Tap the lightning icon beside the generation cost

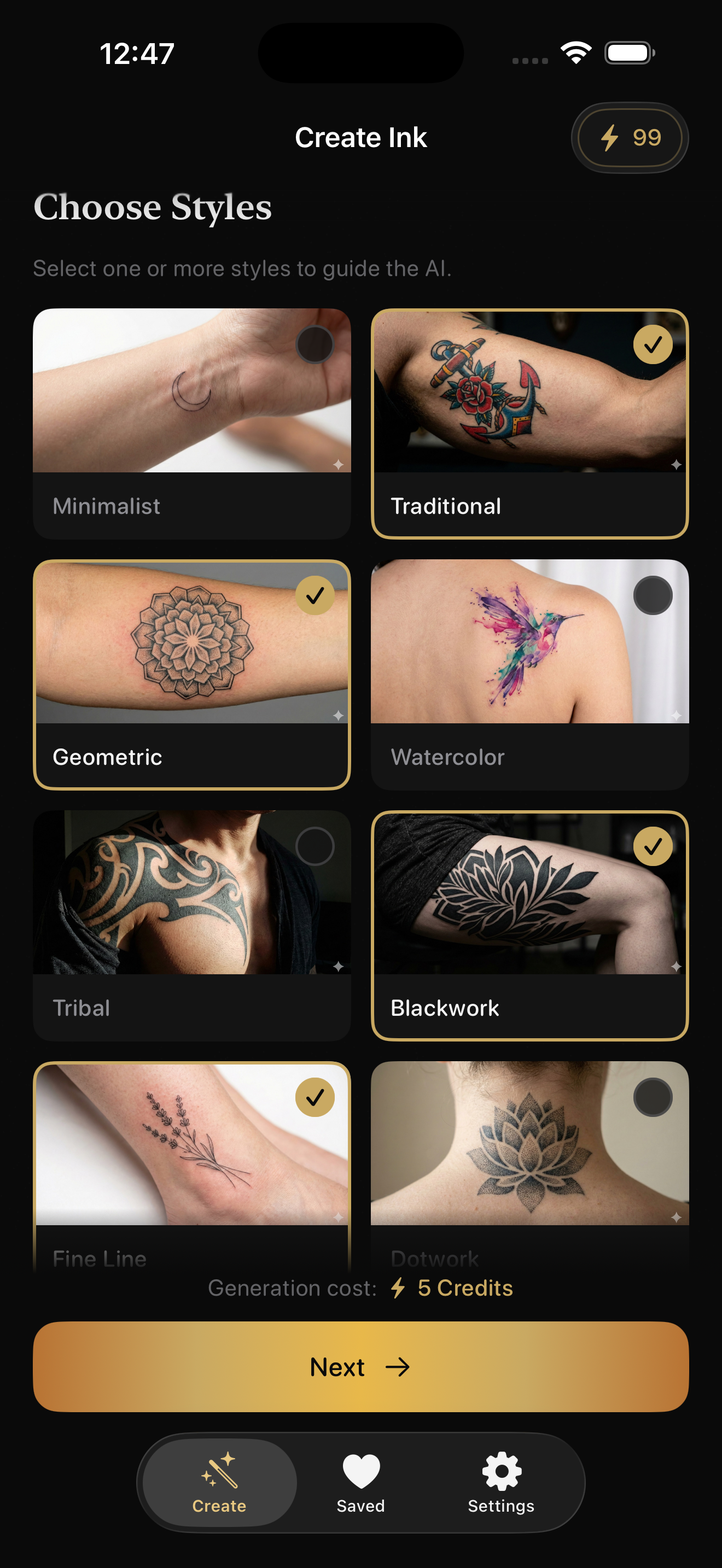[x=398, y=1288]
